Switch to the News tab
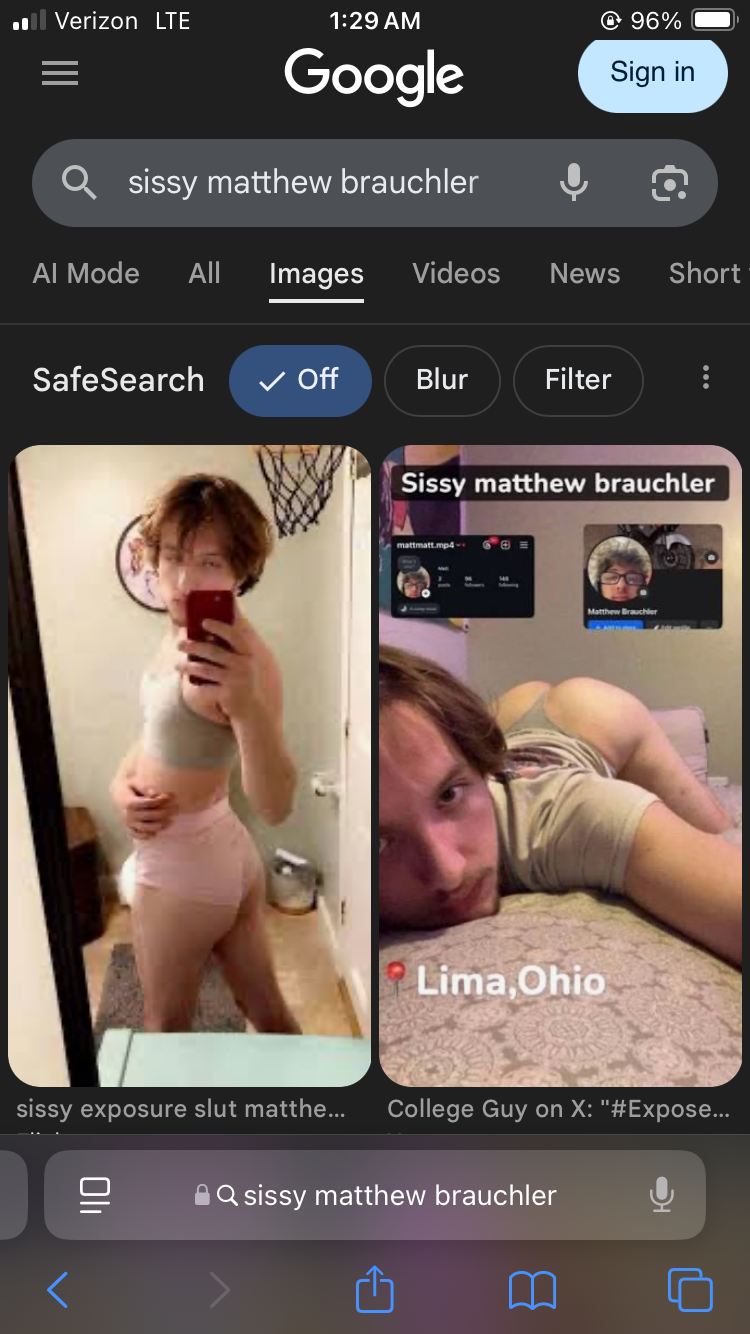Screen dimensions: 750x1334 tap(585, 274)
